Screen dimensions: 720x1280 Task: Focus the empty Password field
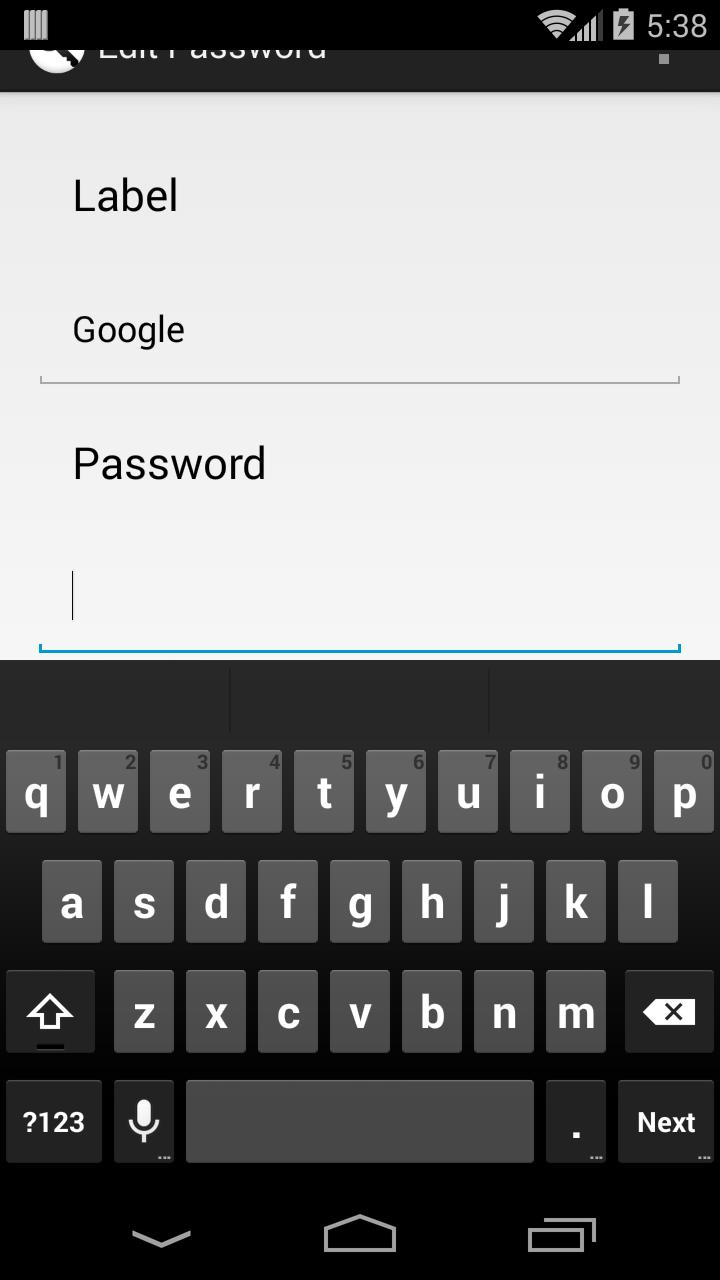[360, 597]
